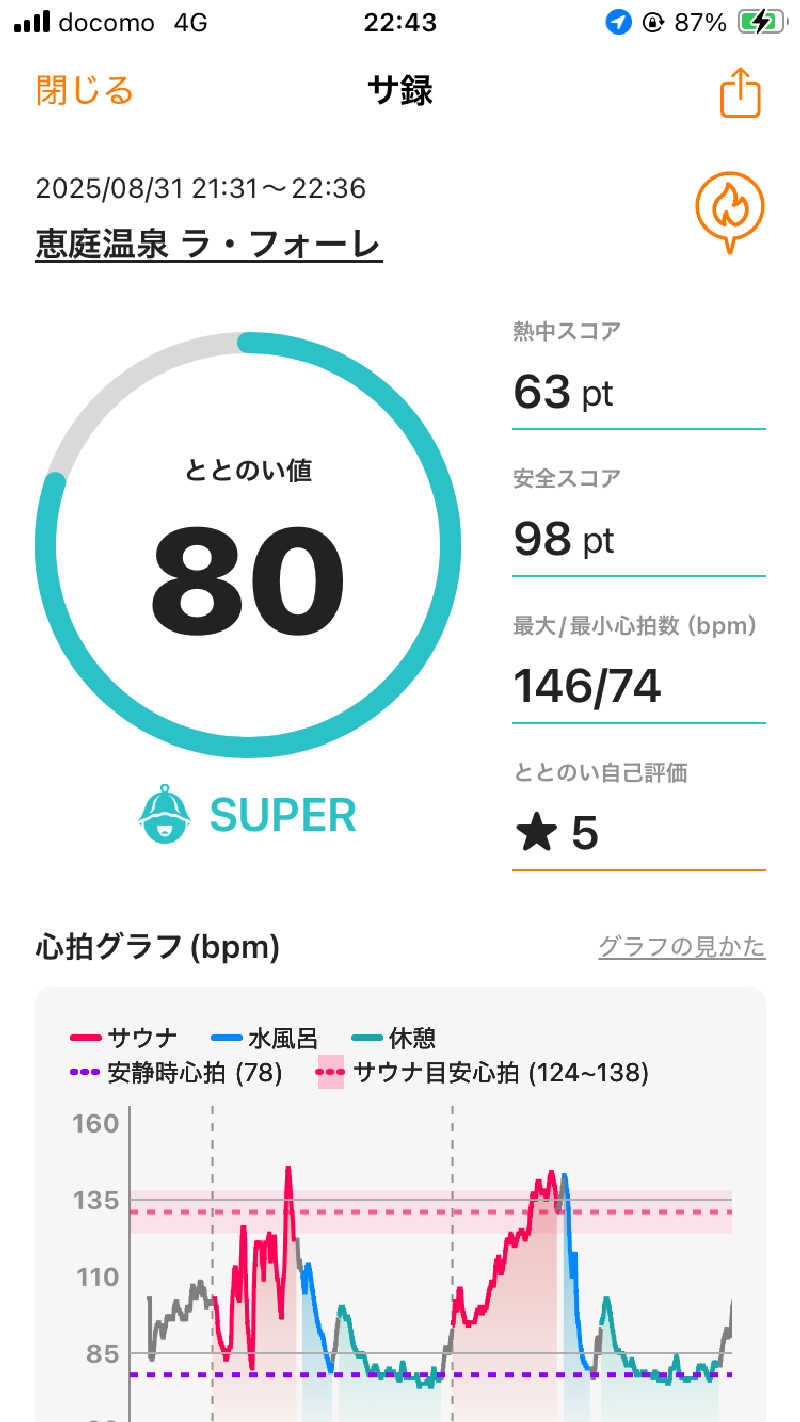
Task: Share this sauna record
Action: (740, 93)
